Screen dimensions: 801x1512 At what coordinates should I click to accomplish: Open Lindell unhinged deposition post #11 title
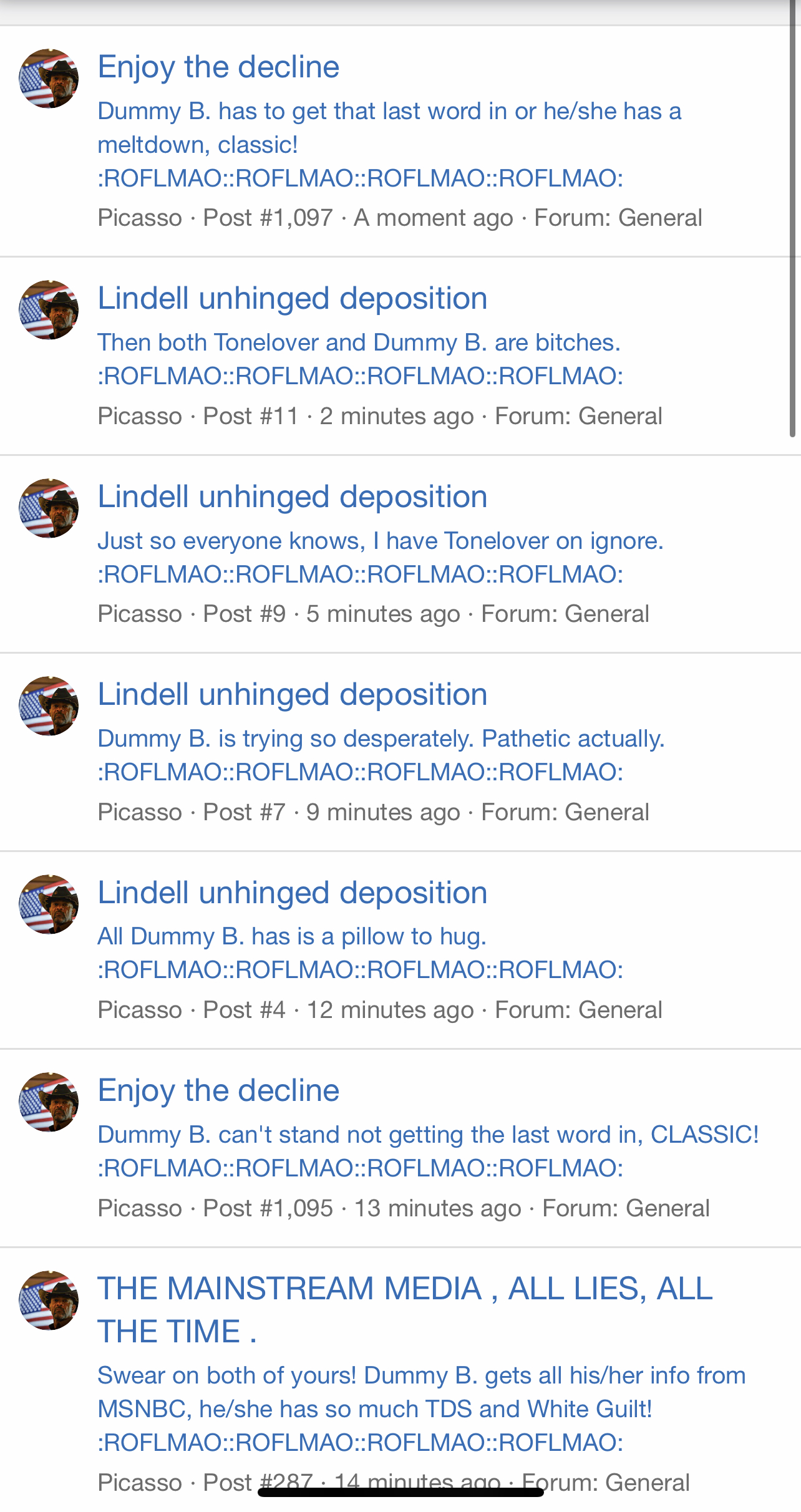(292, 299)
